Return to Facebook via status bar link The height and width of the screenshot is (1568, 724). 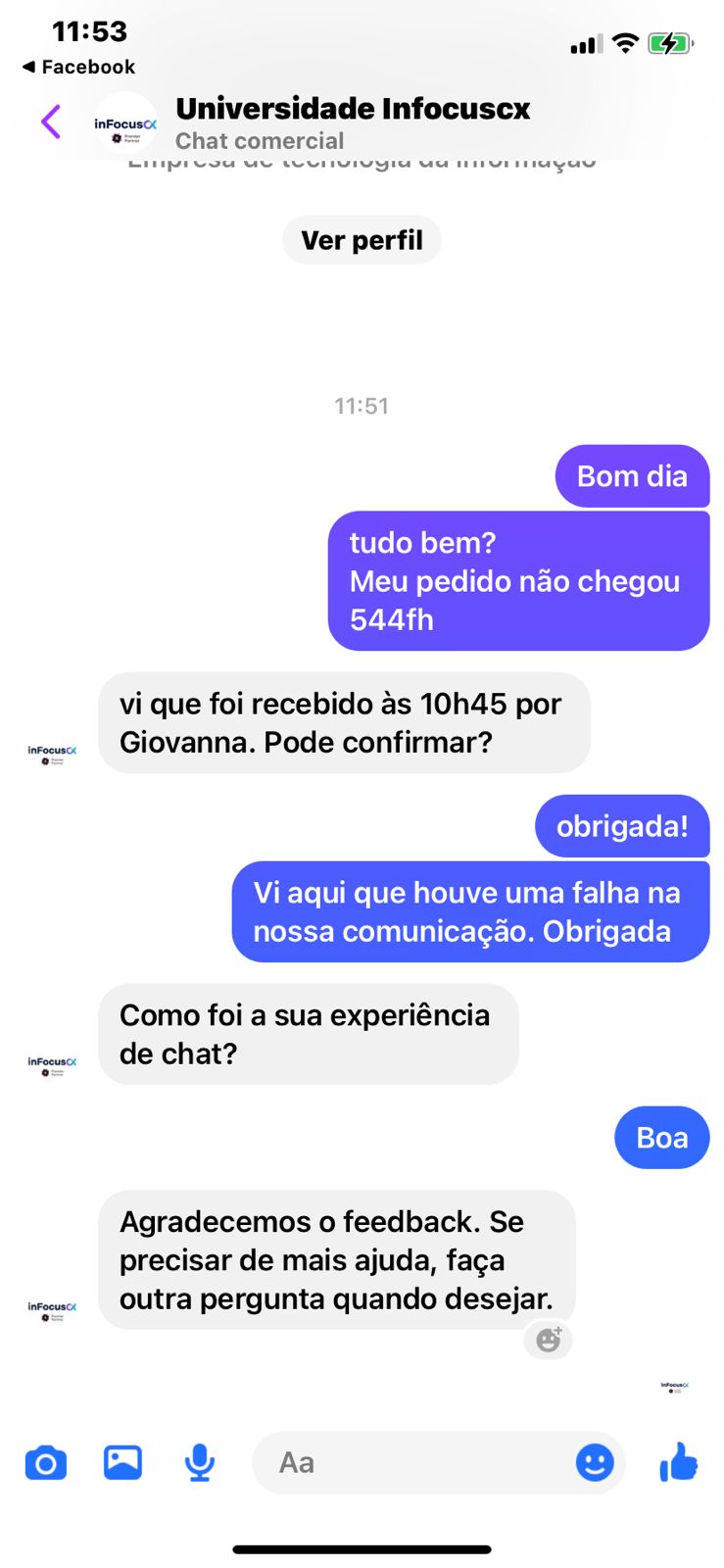pos(78,67)
